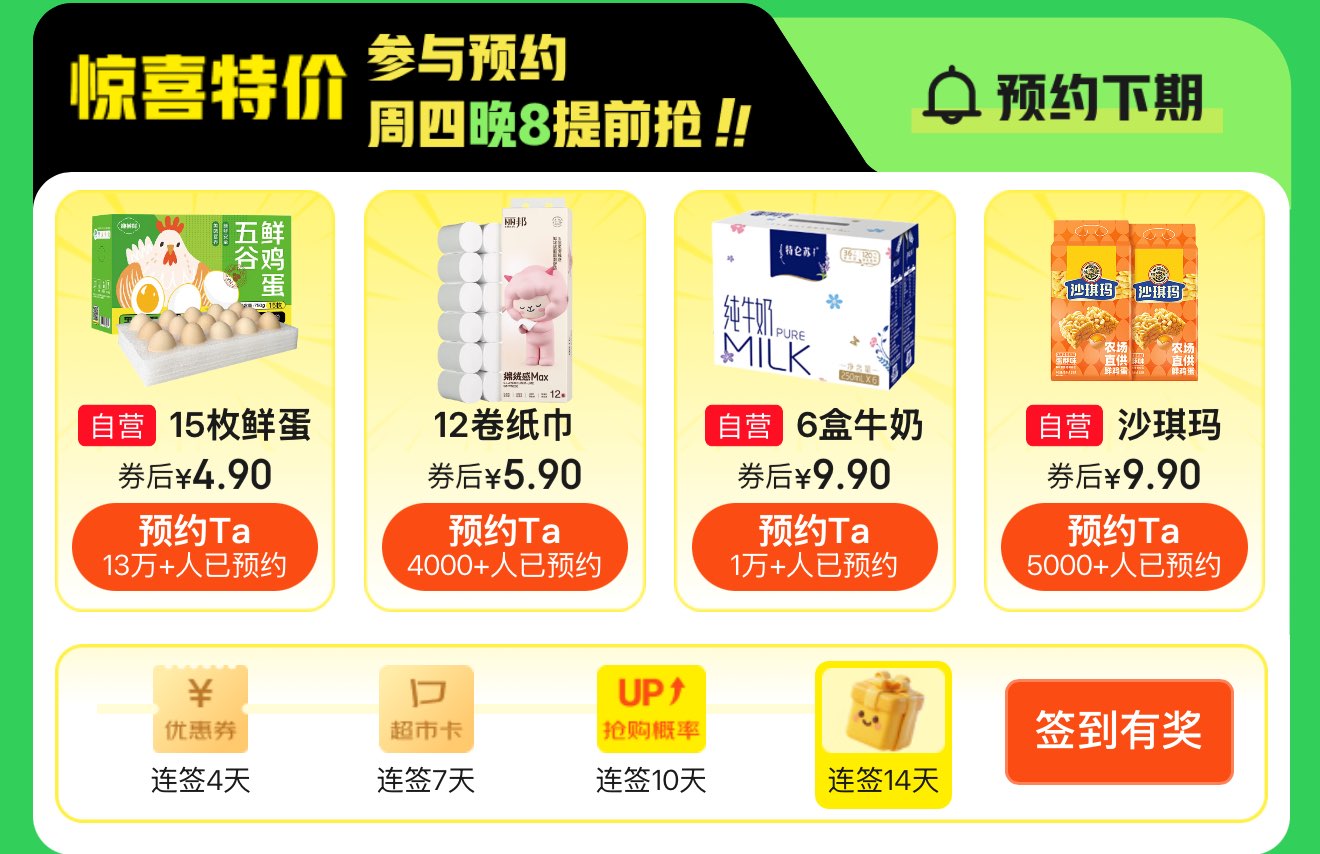This screenshot has height=854, width=1320.
Task: Reserve the 12卷纸巾 deal
Action: pyautogui.click(x=505, y=547)
